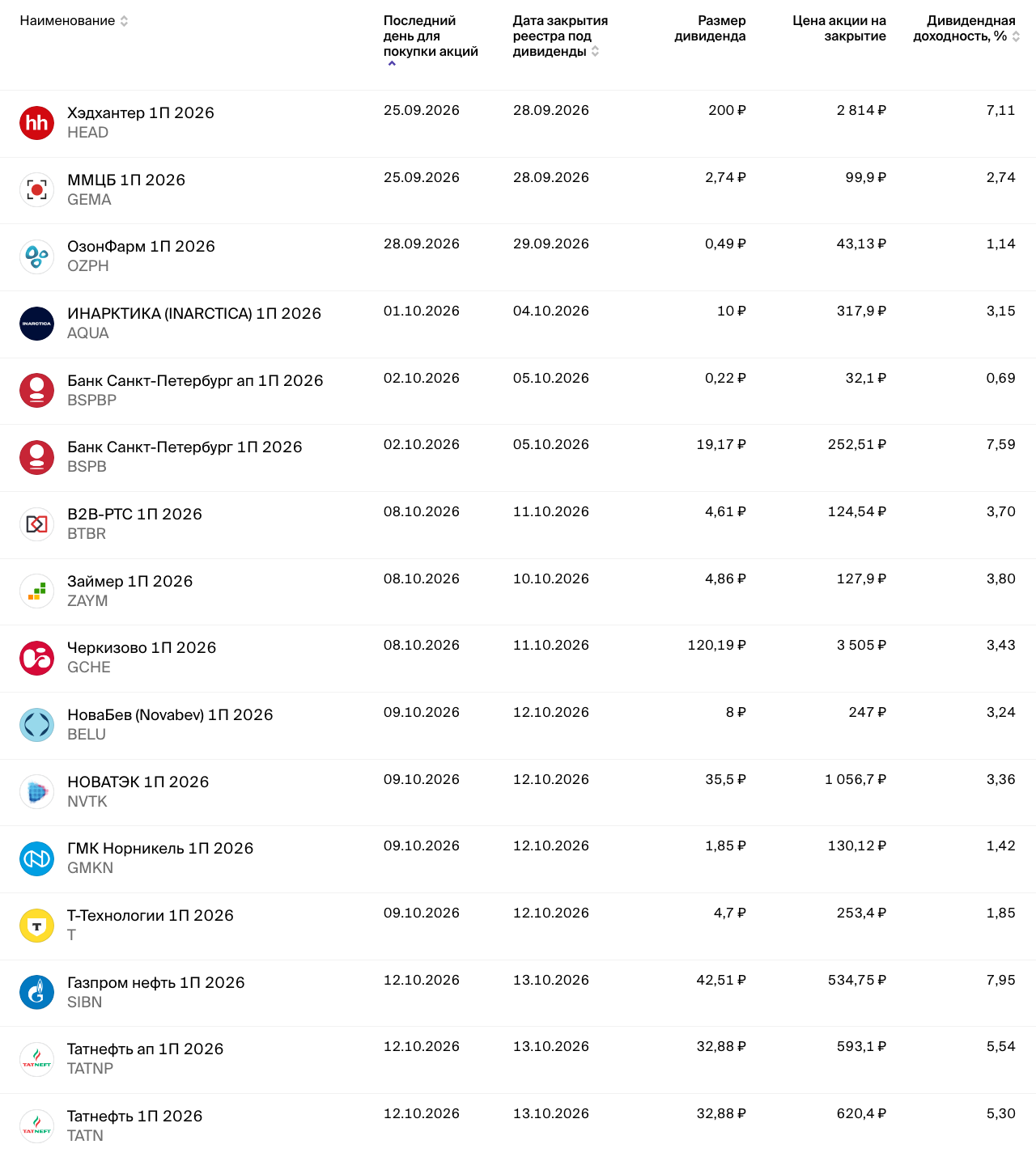The height and width of the screenshot is (1157, 1036).
Task: View Черкизово 1П 2026 dividend details
Action: click(518, 659)
